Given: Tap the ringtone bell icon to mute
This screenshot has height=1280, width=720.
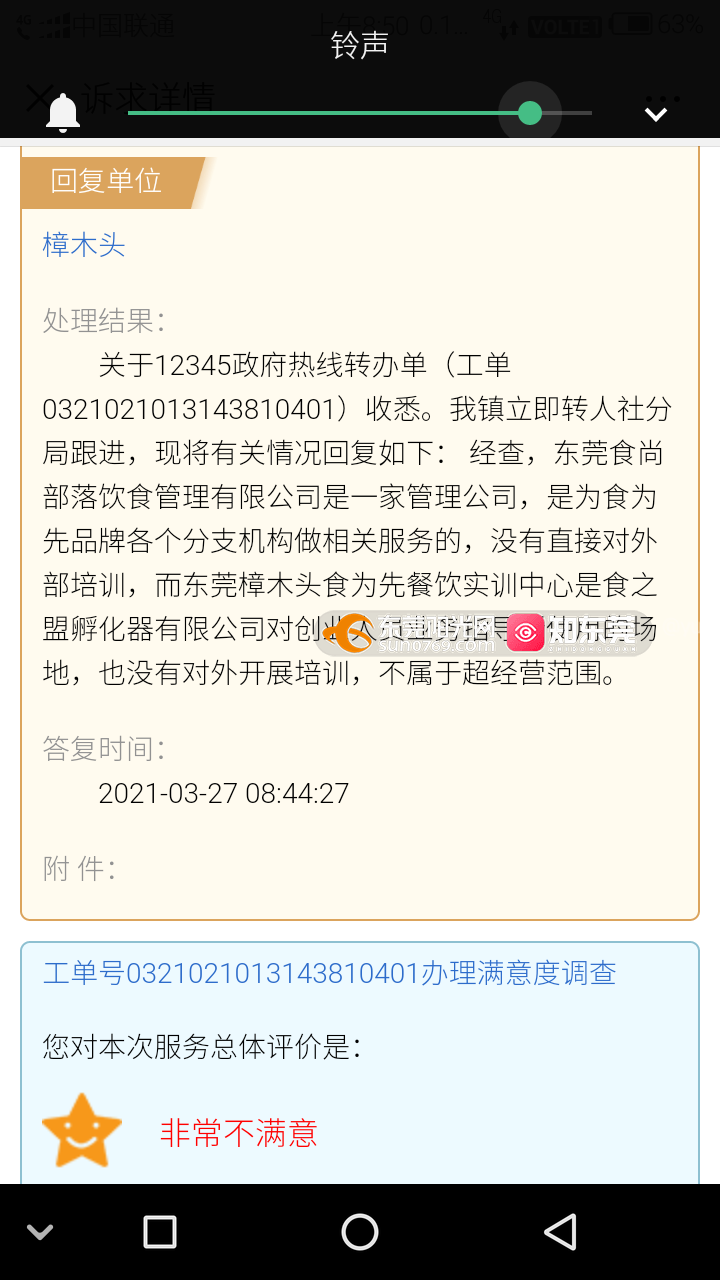Looking at the screenshot, I should click(x=63, y=113).
